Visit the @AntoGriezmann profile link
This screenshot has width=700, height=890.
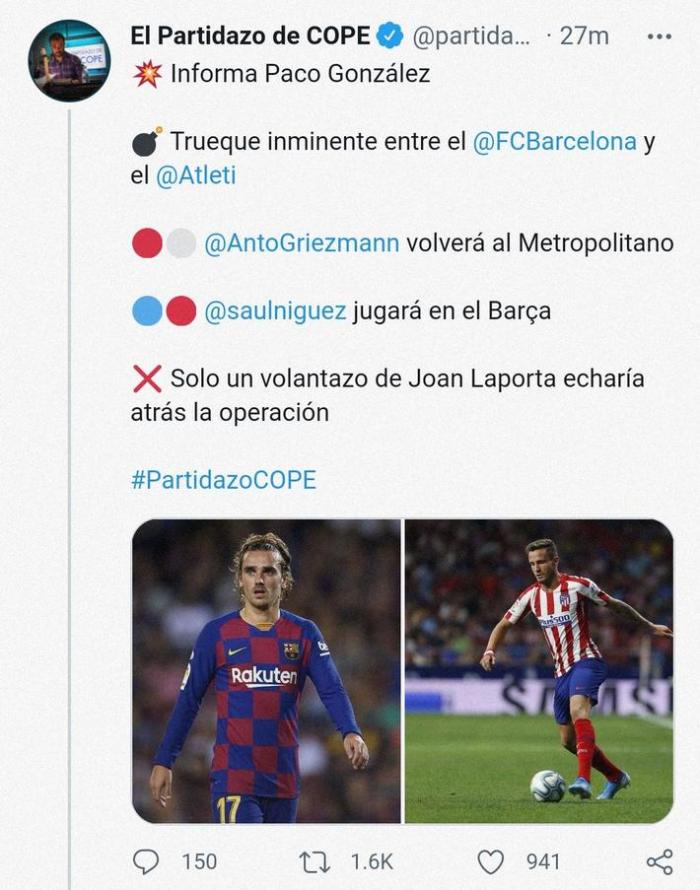pyautogui.click(x=301, y=243)
